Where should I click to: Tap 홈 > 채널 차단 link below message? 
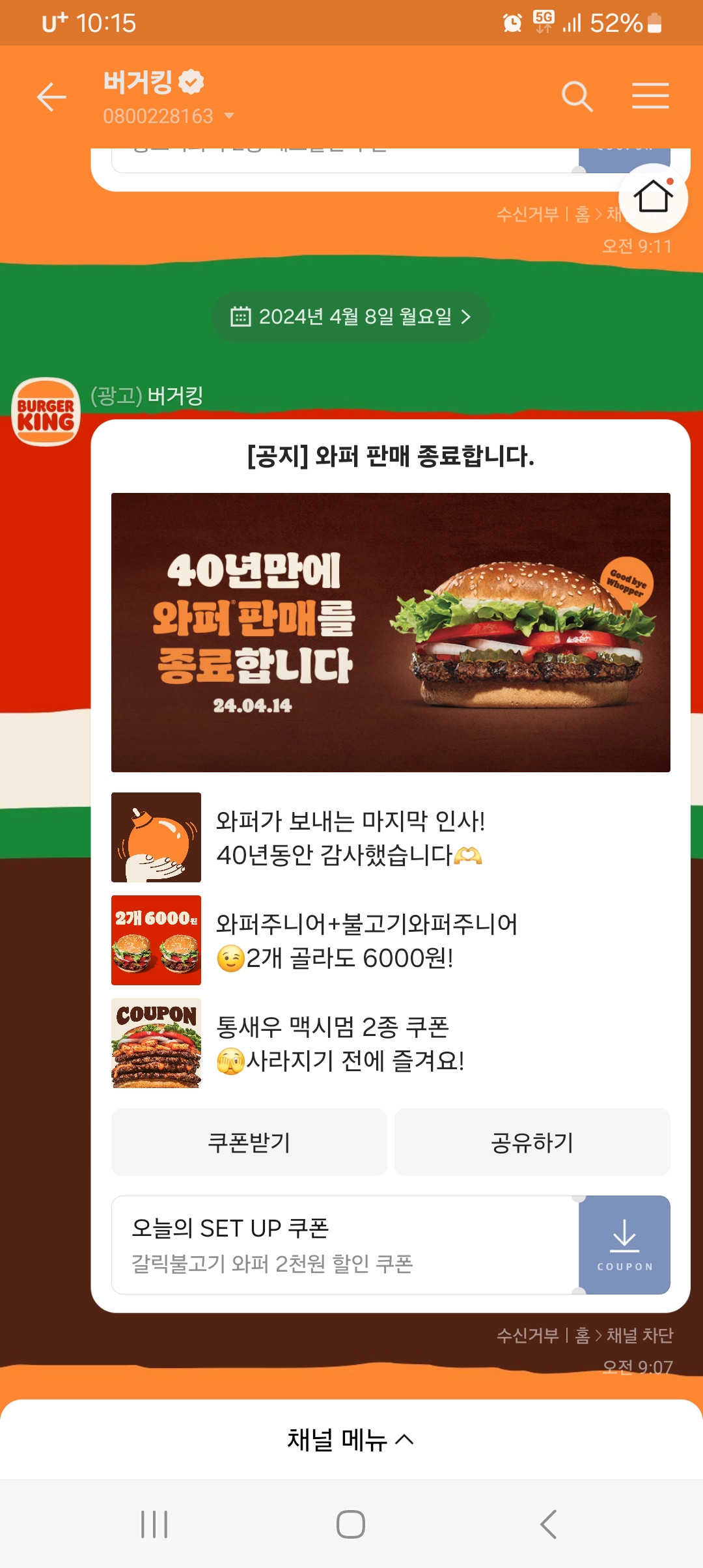point(624,1336)
